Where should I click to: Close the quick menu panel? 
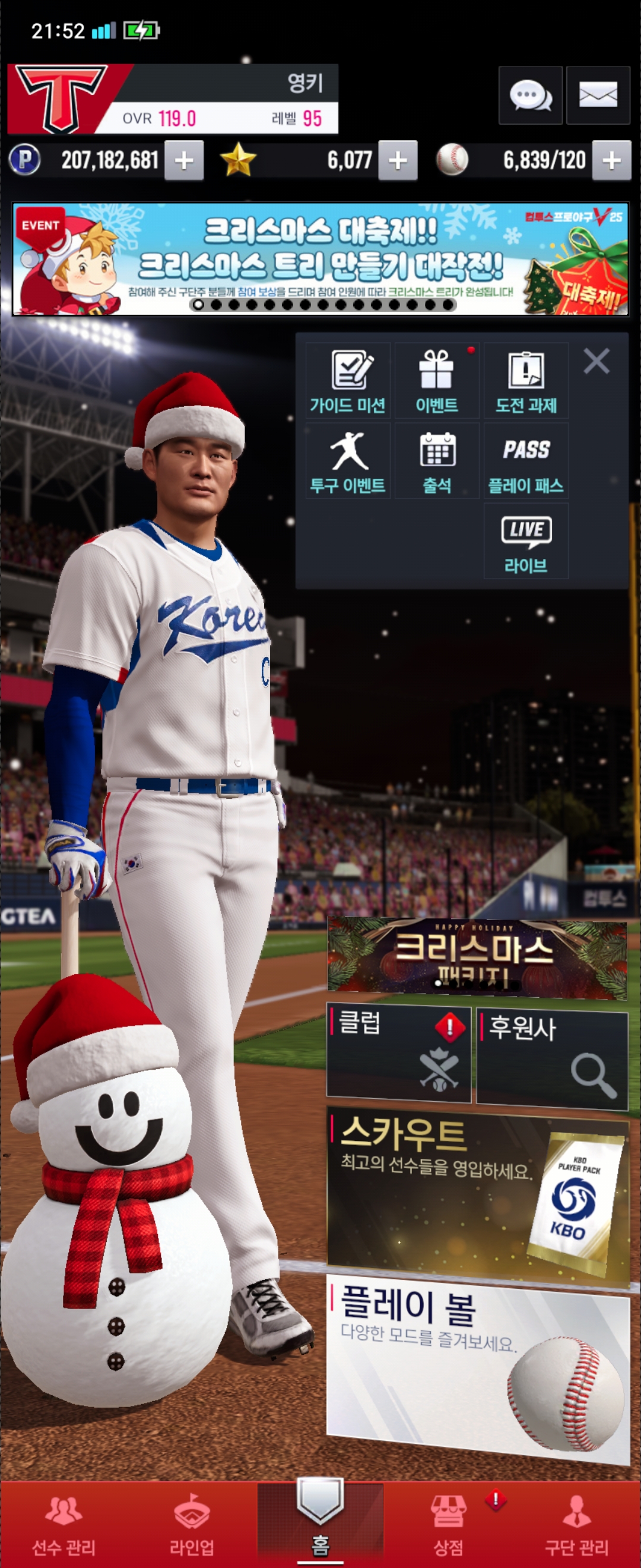[596, 361]
